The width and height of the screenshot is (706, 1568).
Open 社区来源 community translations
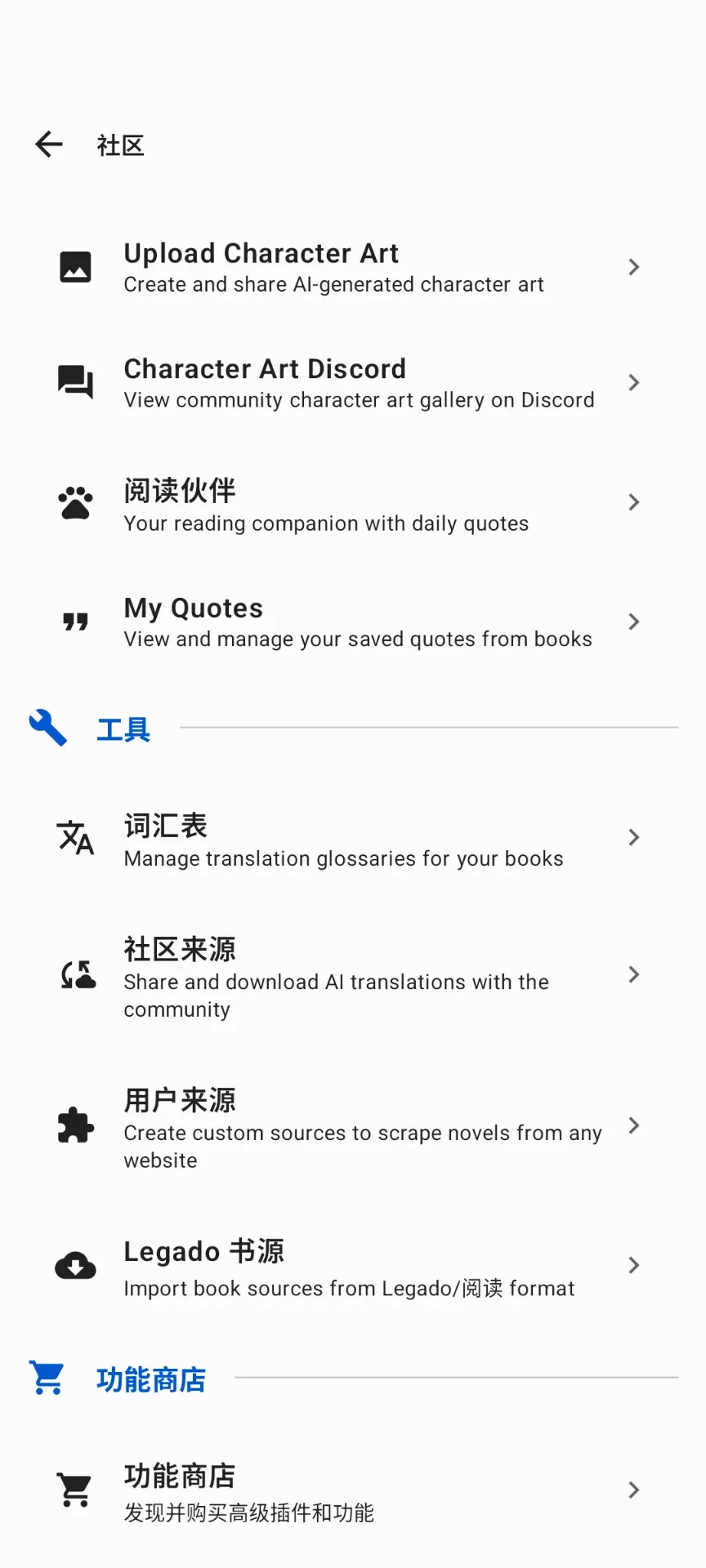click(351, 975)
